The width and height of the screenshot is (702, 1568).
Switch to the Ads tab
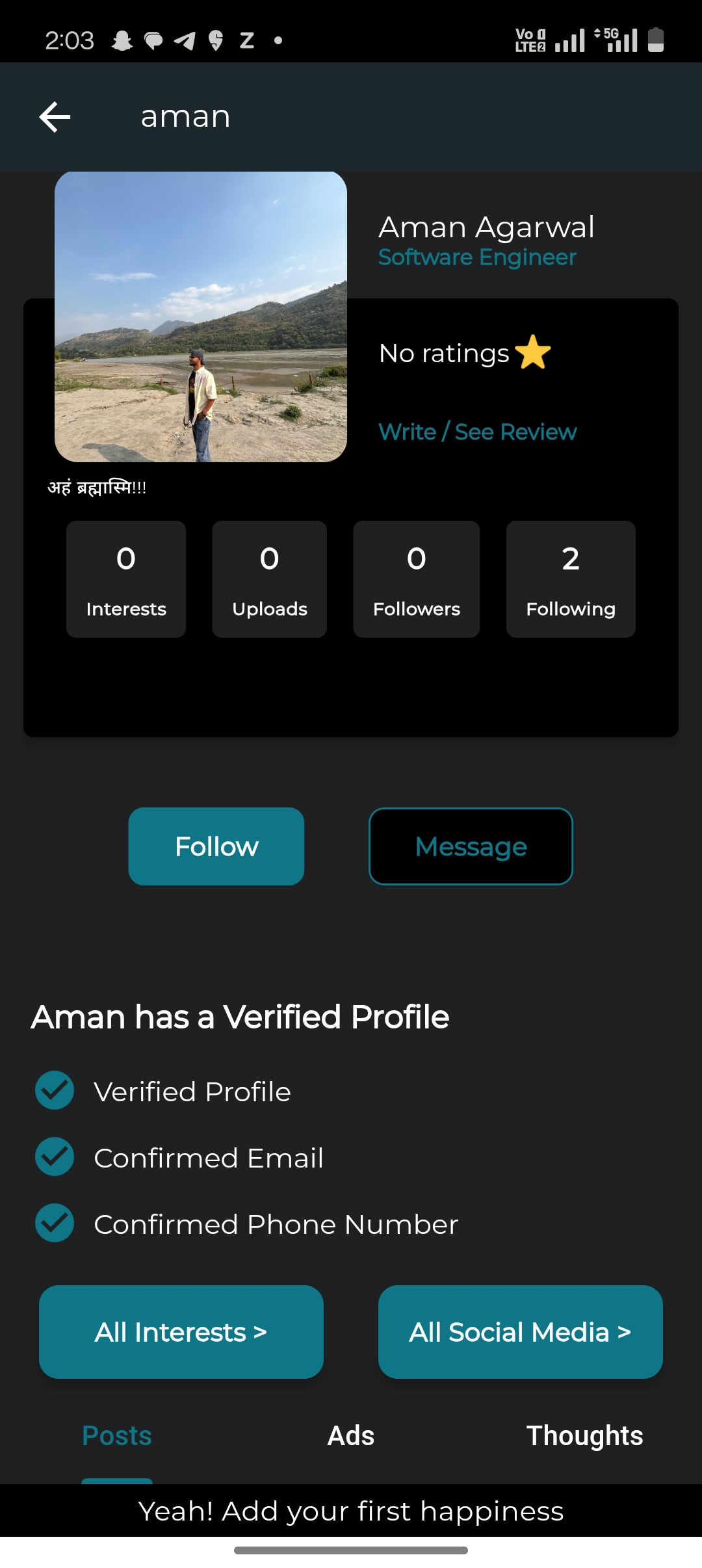(x=351, y=1435)
